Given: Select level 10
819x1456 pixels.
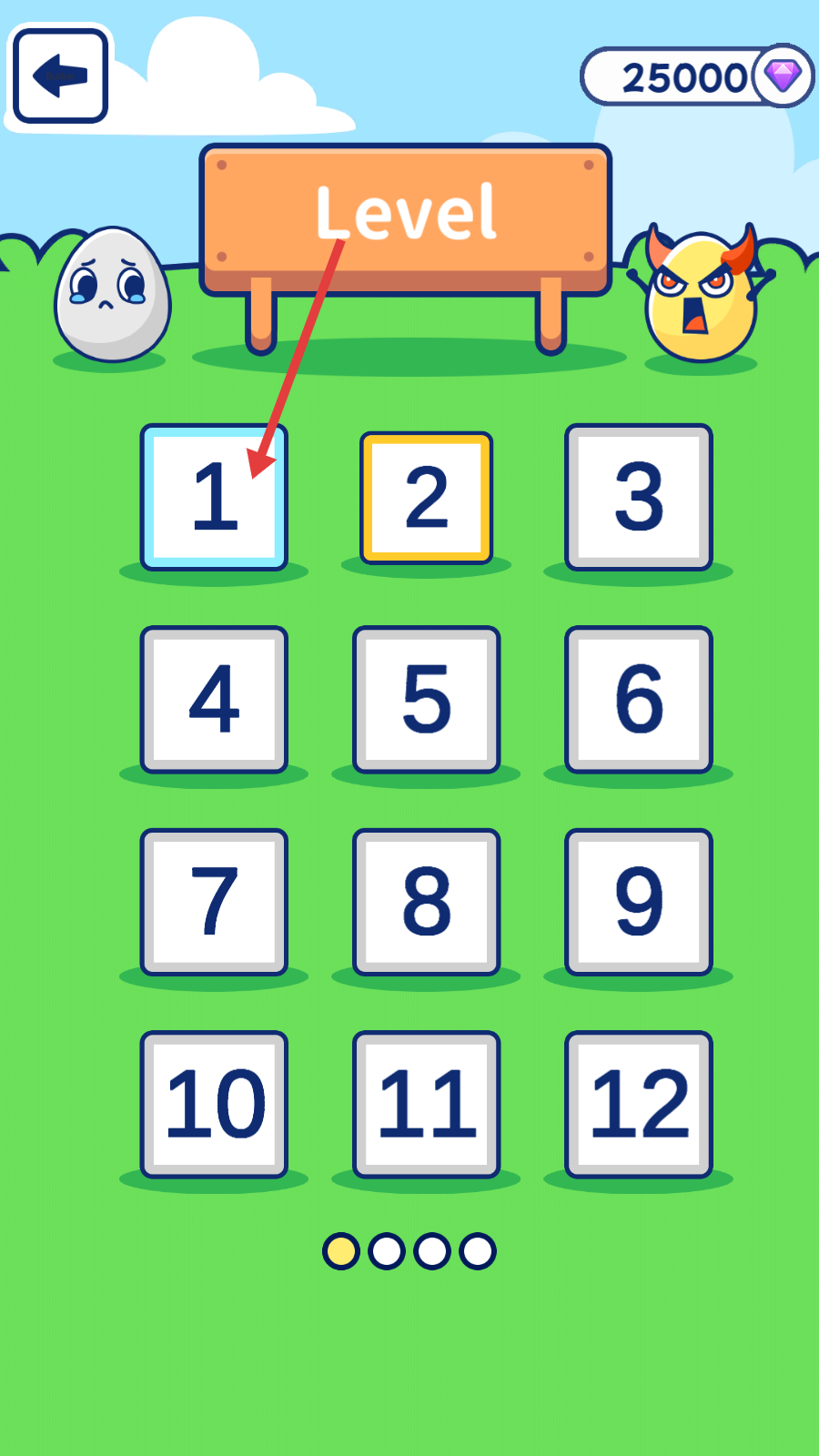Looking at the screenshot, I should pos(214,1104).
